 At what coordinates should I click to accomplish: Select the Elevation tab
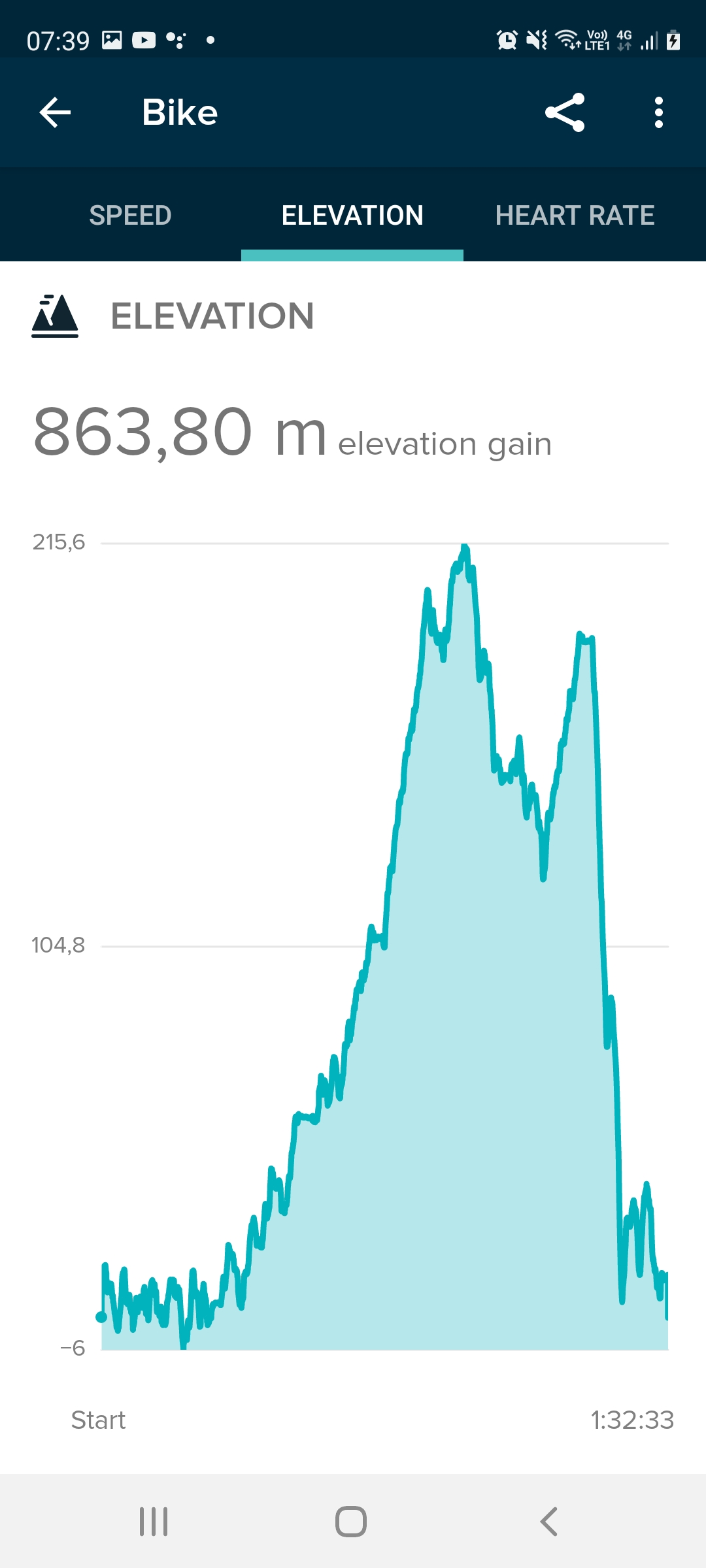click(x=352, y=215)
